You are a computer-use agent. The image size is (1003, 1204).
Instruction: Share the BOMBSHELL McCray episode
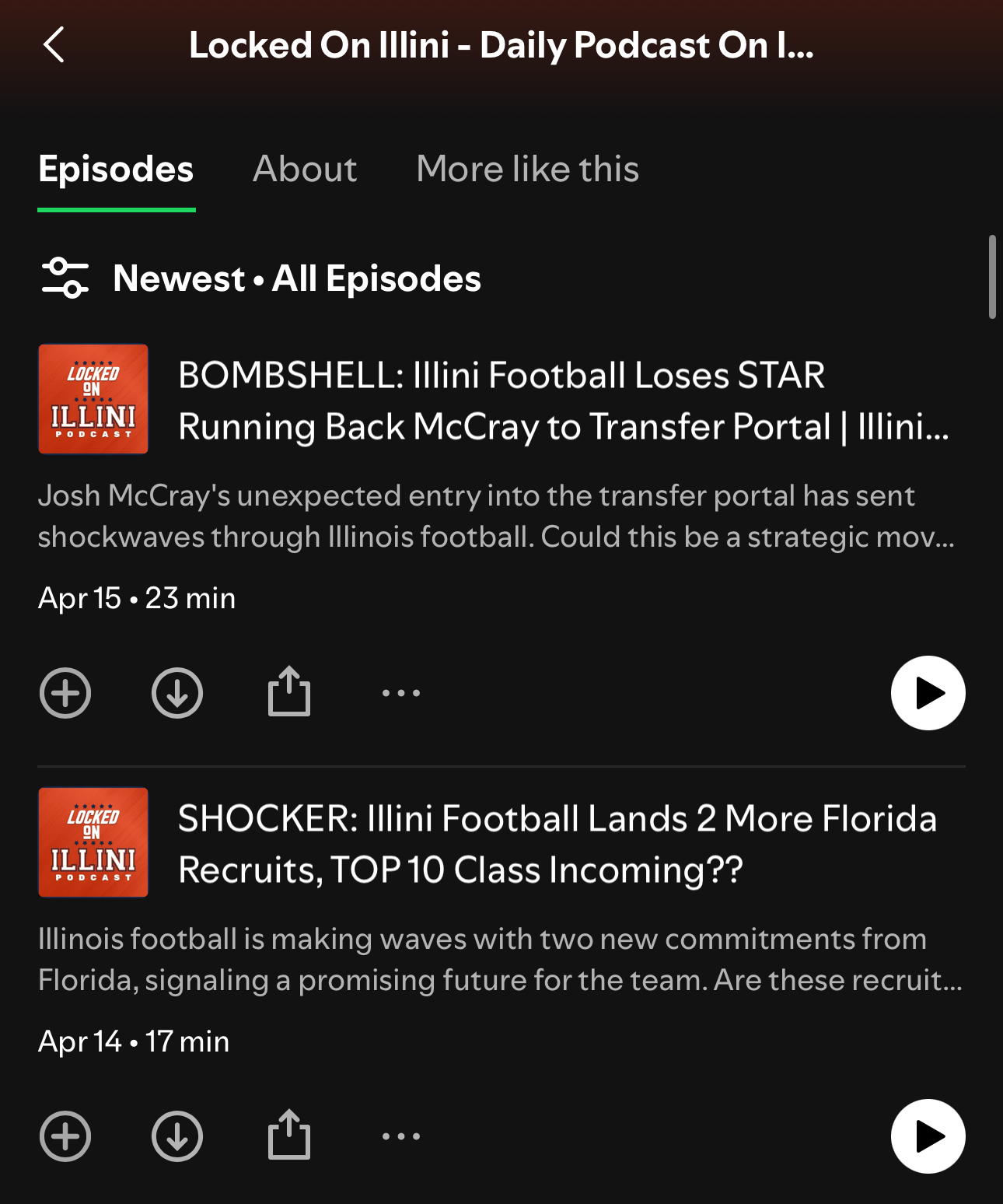tap(289, 692)
